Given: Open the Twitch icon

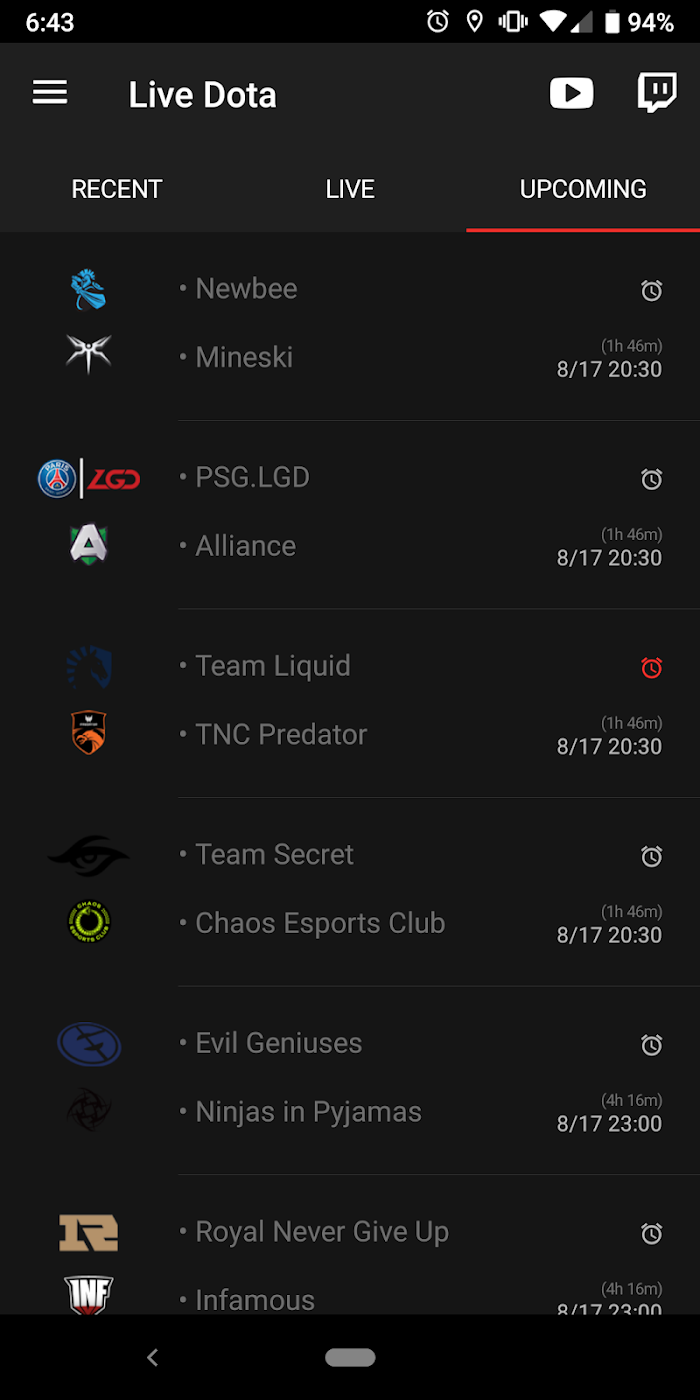Looking at the screenshot, I should click(657, 94).
